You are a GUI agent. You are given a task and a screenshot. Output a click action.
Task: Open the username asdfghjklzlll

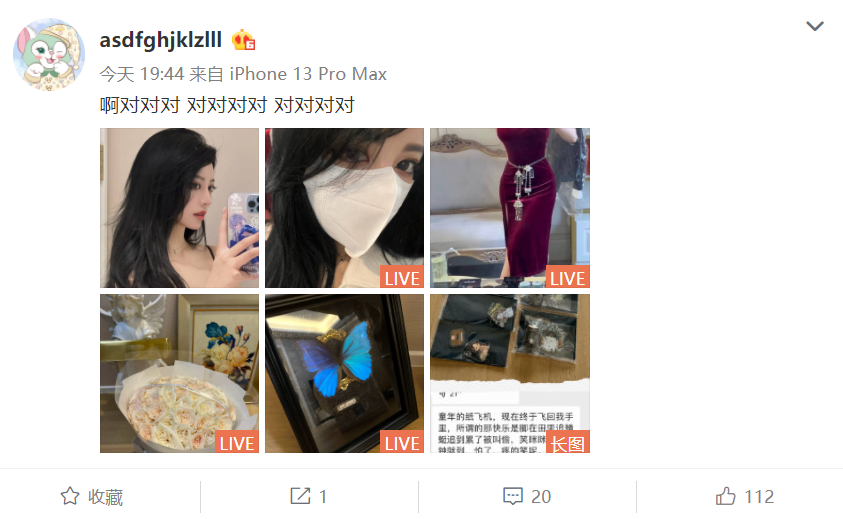click(161, 40)
